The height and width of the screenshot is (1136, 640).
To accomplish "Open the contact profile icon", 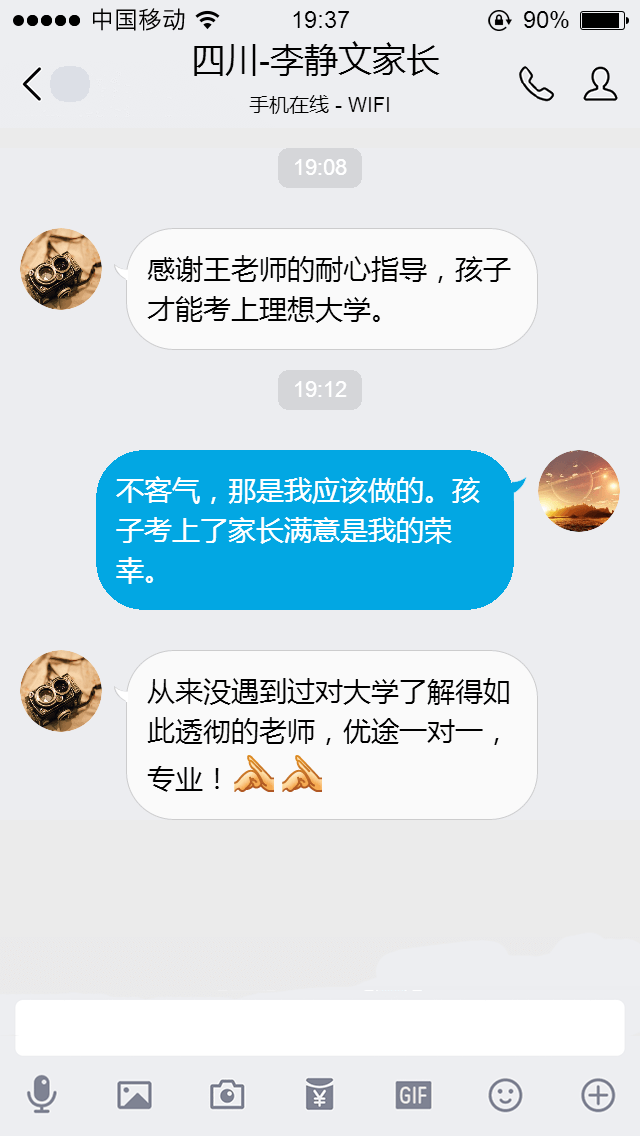I will tap(600, 85).
